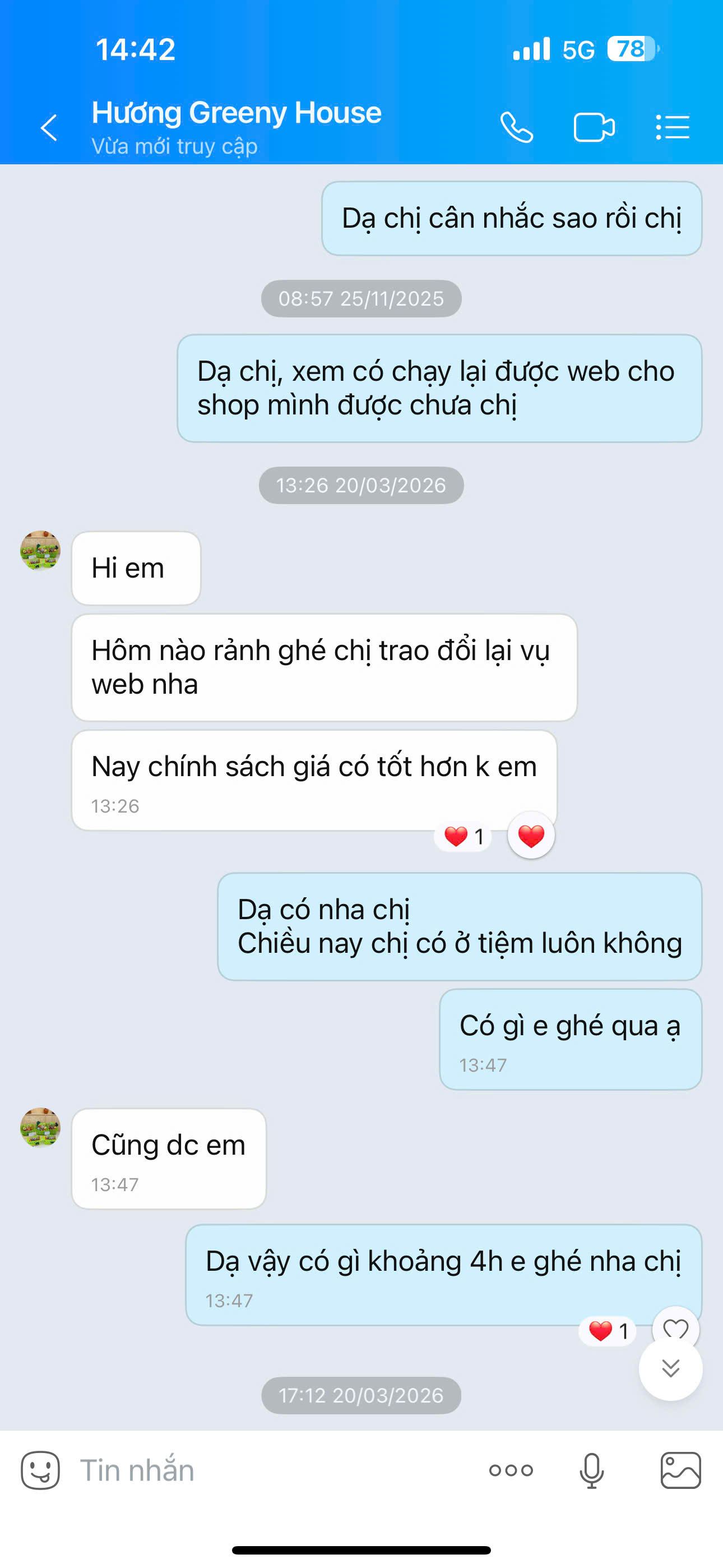
Task: Open the chat options menu
Action: pos(673,128)
